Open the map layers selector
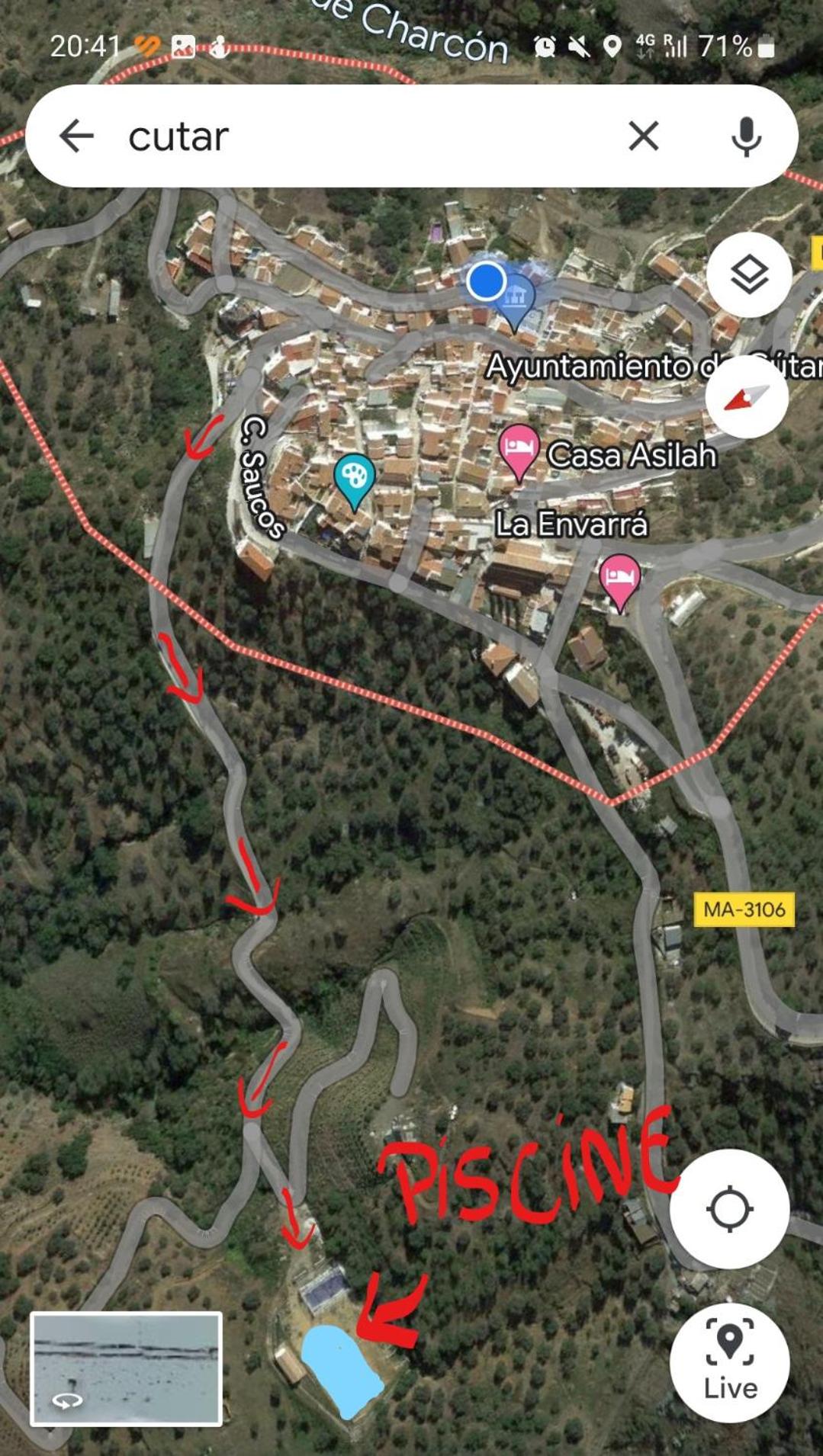Viewport: 823px width, 1456px height. [749, 275]
